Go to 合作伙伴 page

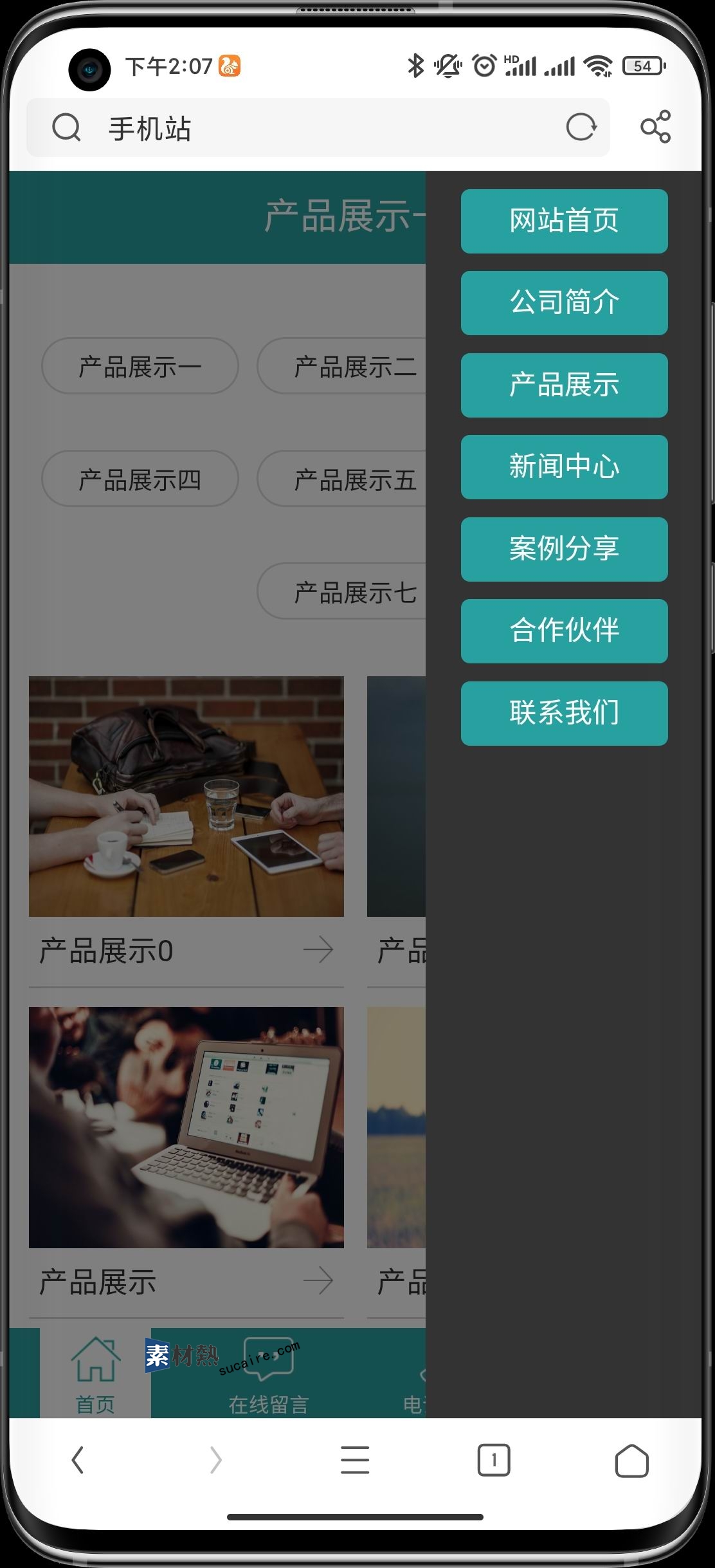click(564, 631)
